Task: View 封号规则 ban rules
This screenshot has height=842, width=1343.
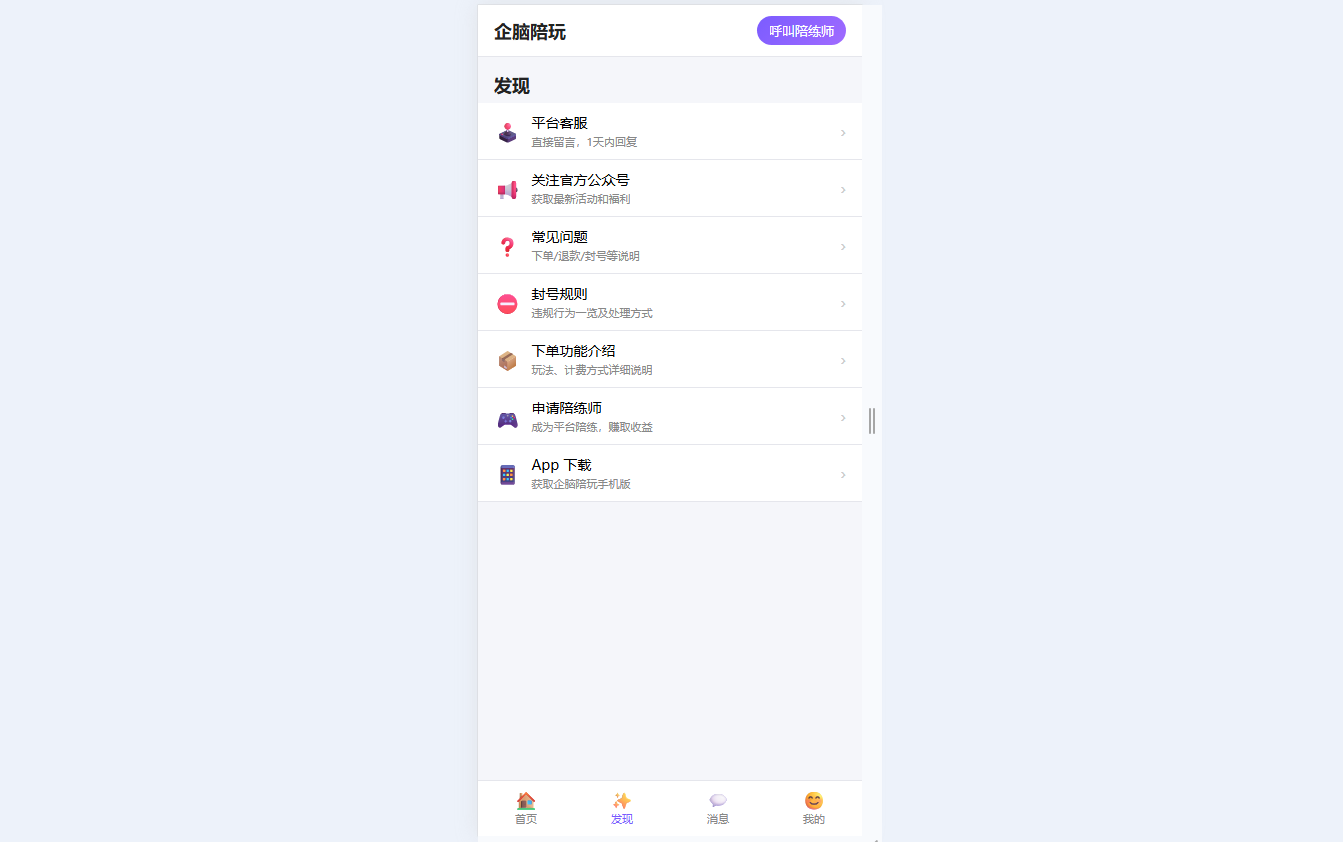Action: tap(669, 303)
